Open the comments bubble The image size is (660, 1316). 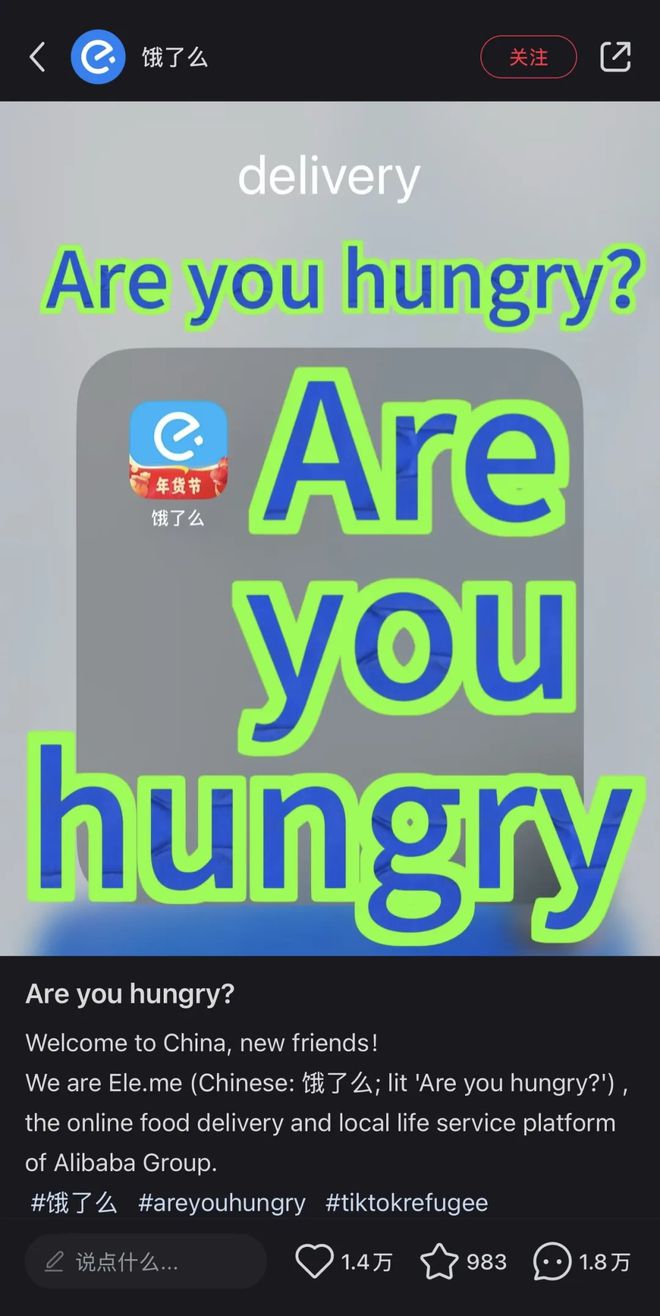pyautogui.click(x=552, y=1262)
